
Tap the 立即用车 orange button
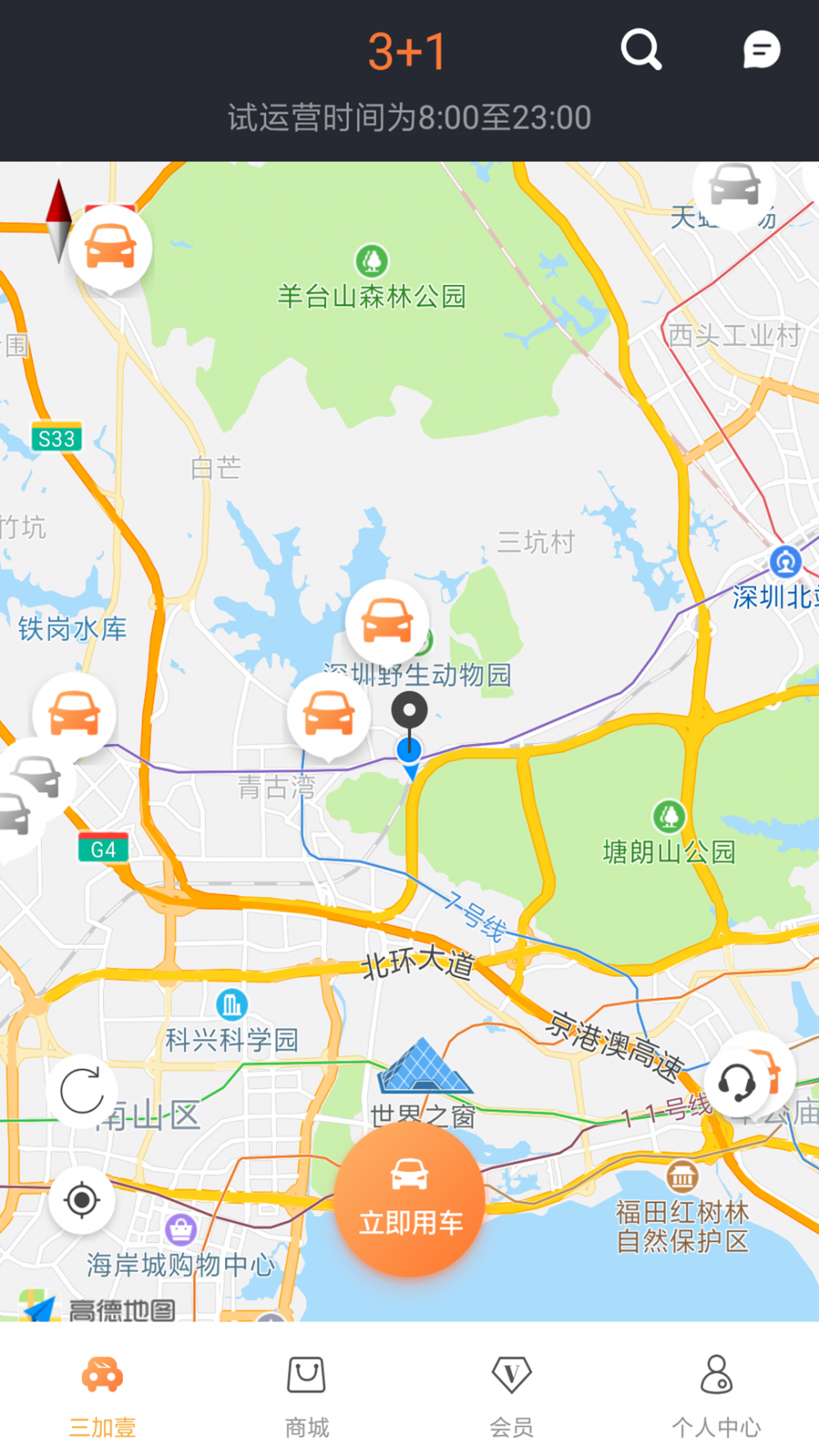[x=409, y=1199]
